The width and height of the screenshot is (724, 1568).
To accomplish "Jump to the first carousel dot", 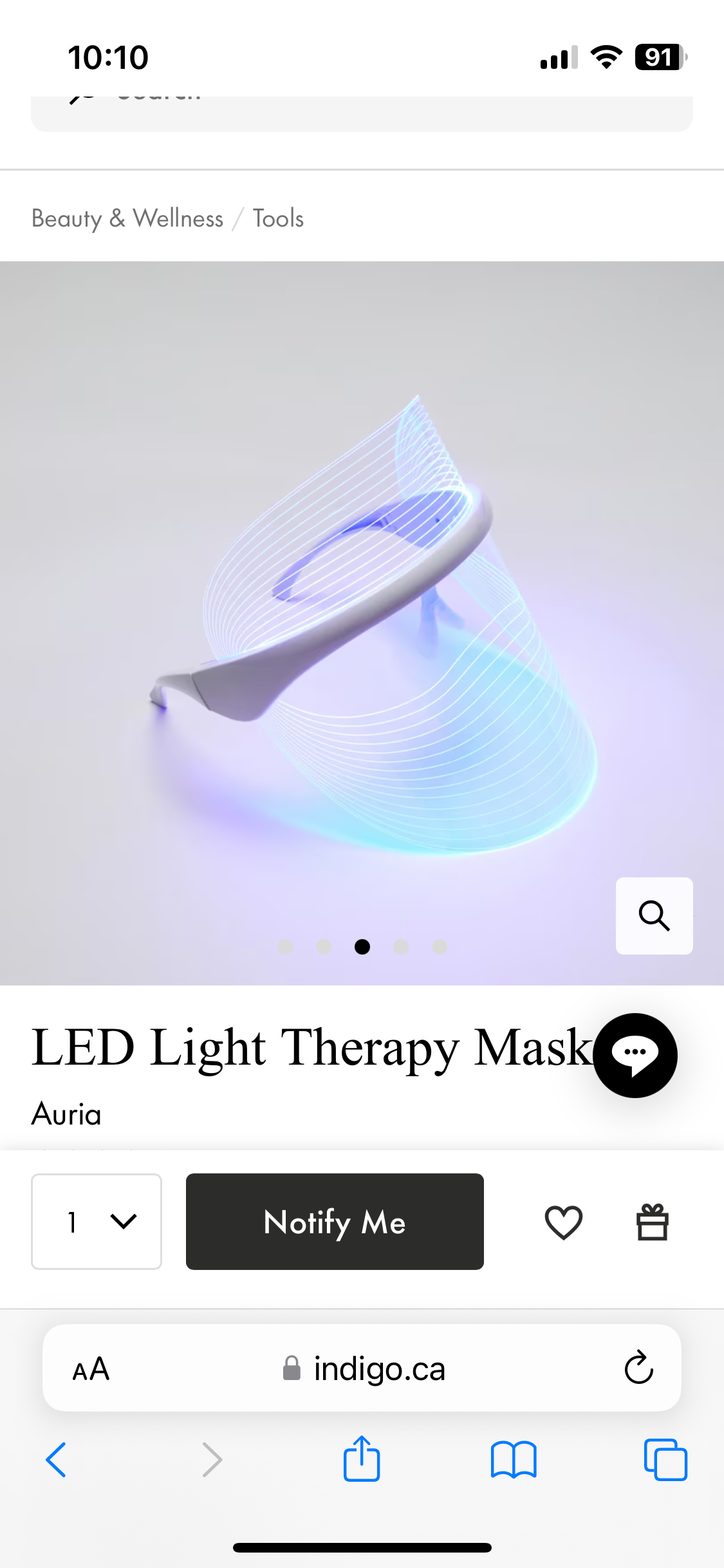I will [285, 946].
